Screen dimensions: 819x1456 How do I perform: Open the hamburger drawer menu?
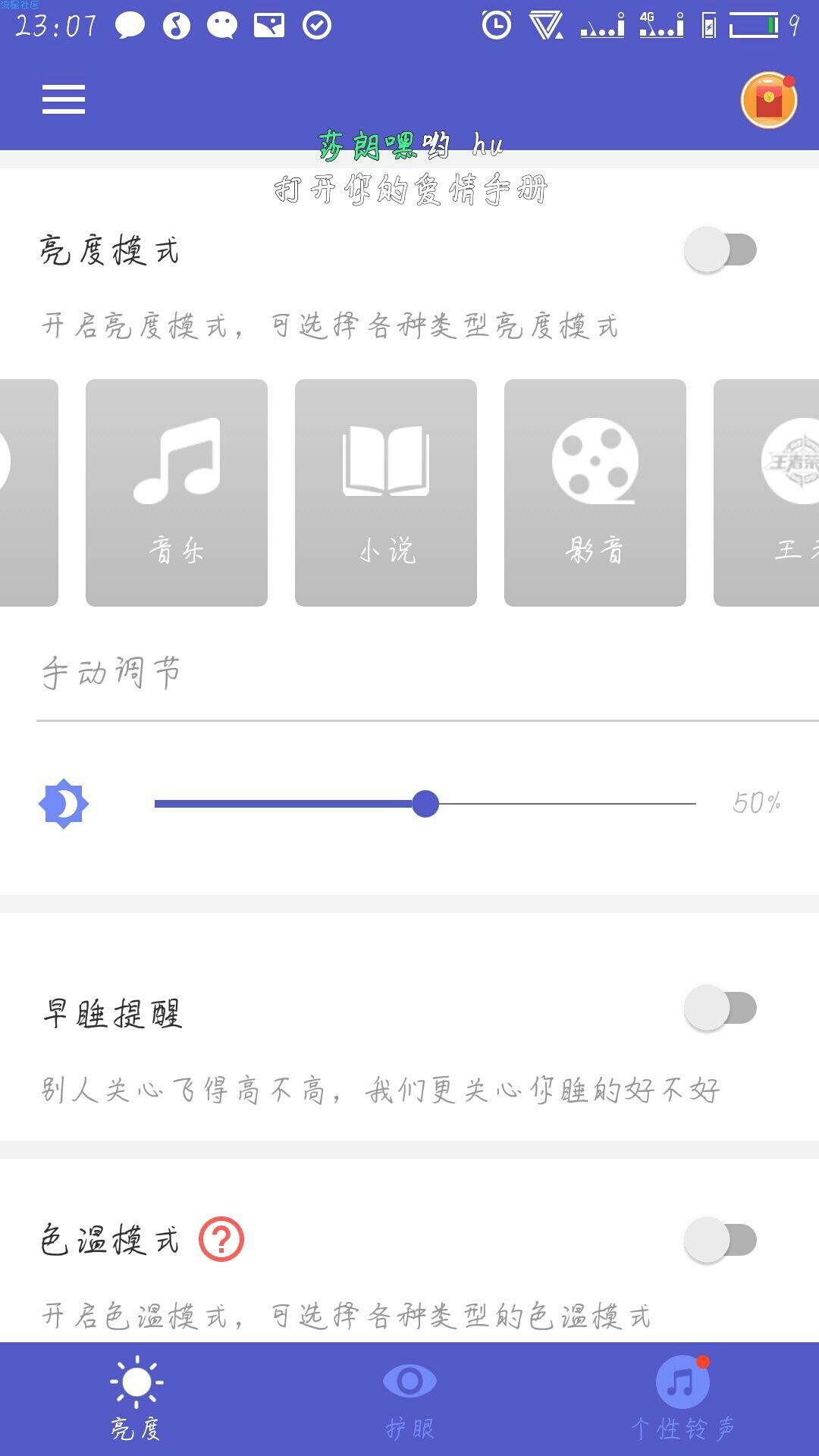point(64,99)
